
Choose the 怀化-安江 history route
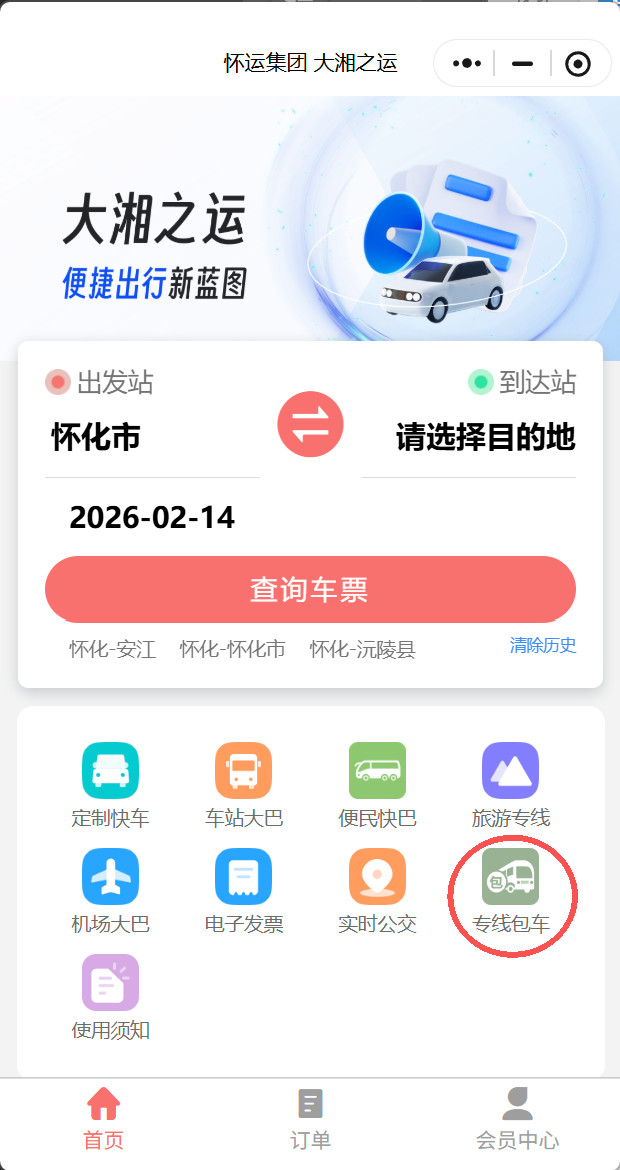coord(112,649)
